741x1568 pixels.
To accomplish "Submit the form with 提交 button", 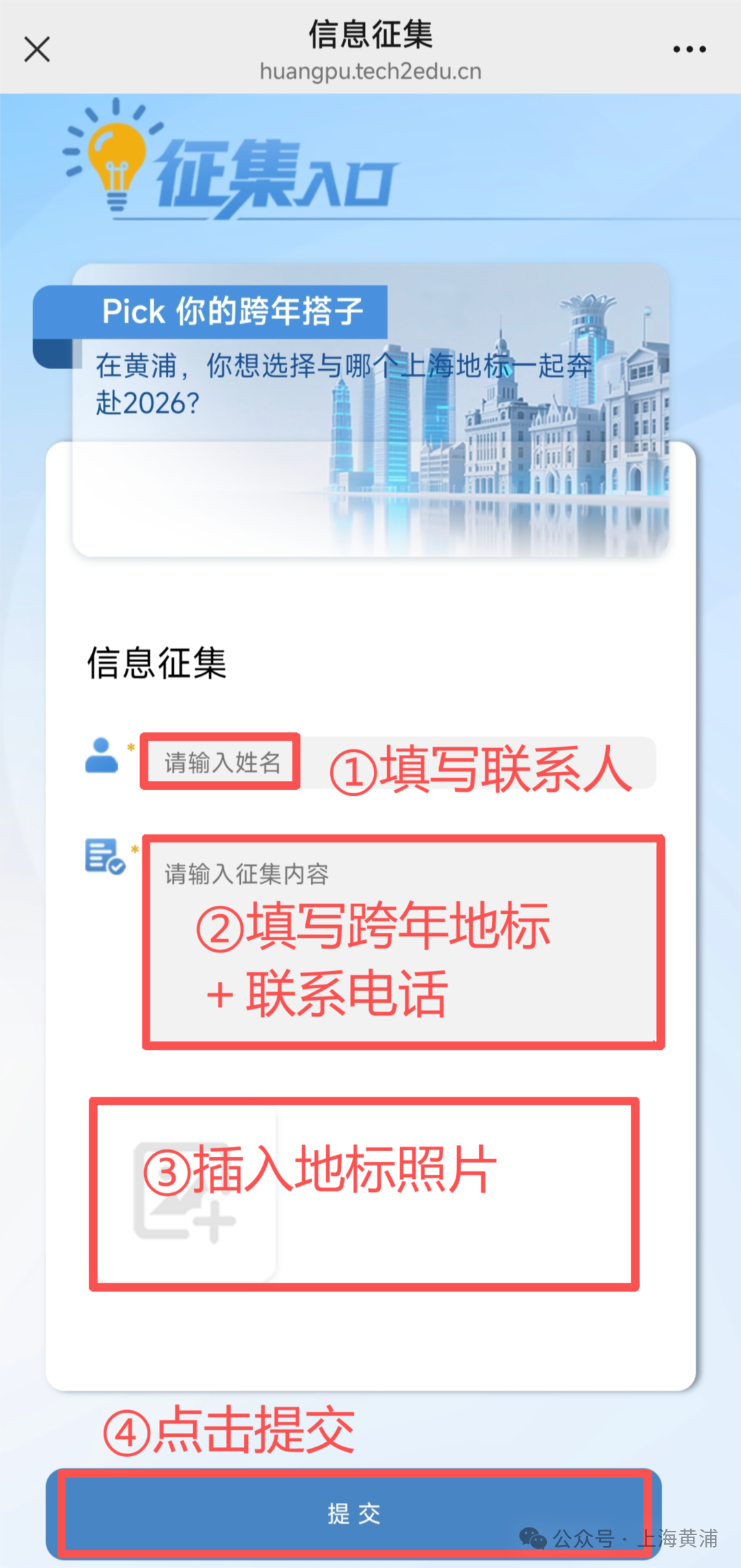I will 353,1512.
